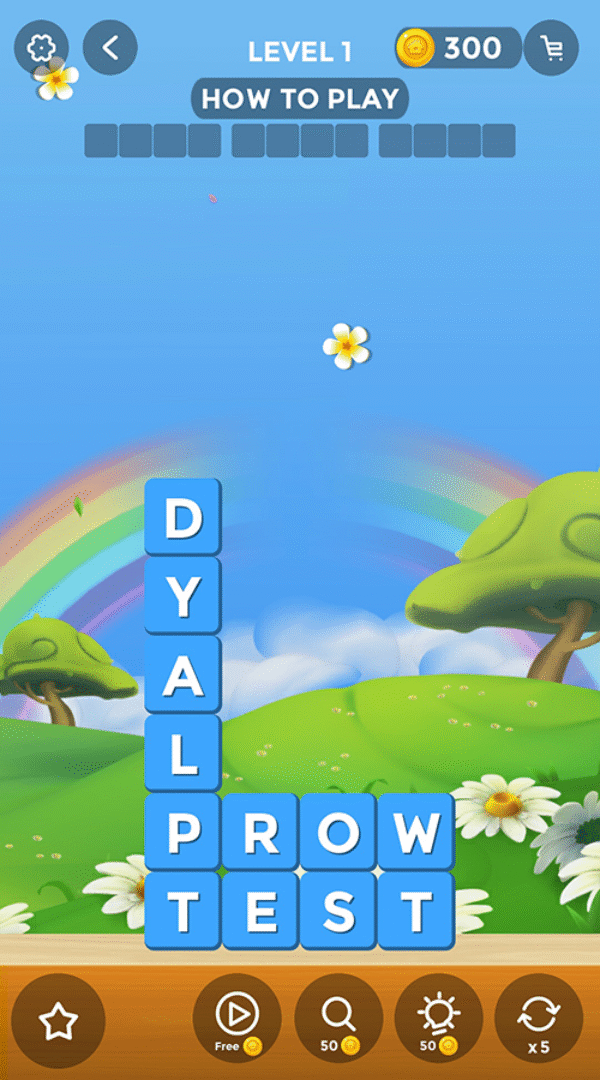Screen dimensions: 600x1080
Task: Select the letter R tile
Action: [261, 832]
